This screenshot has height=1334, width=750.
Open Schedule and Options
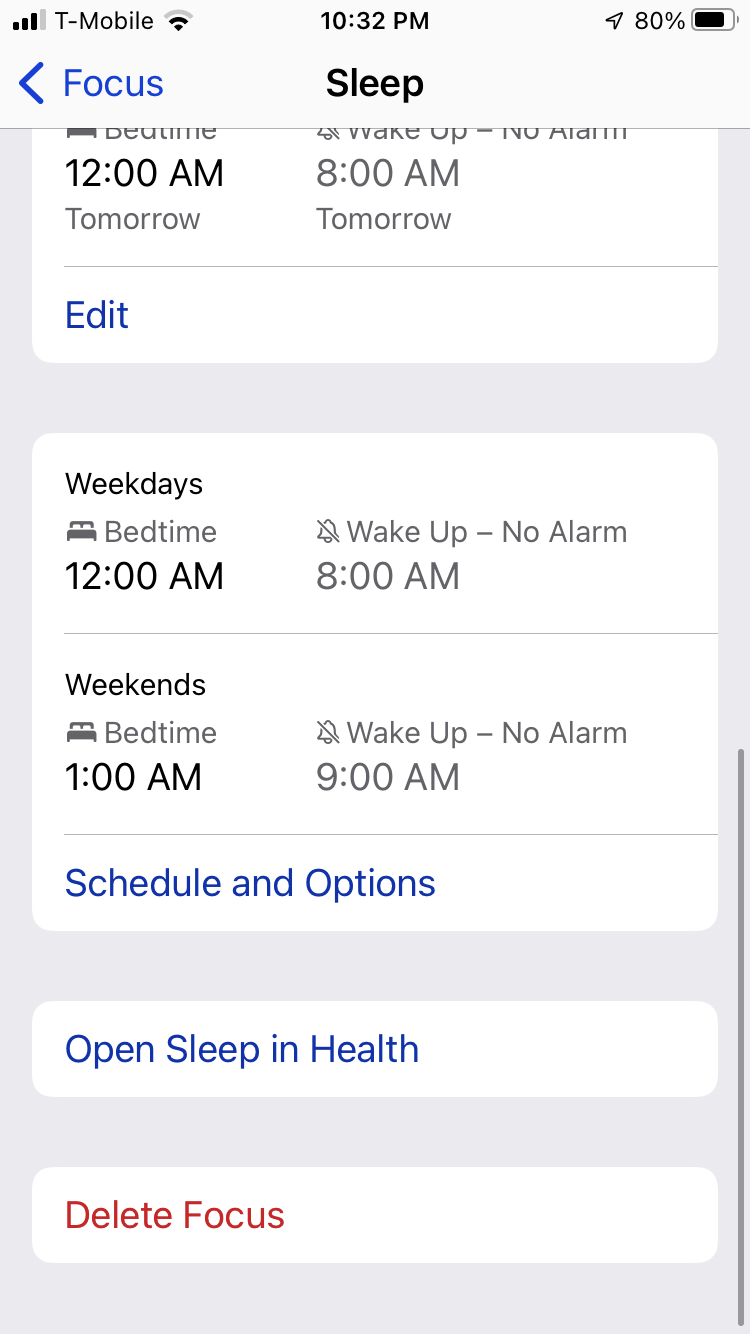point(250,883)
